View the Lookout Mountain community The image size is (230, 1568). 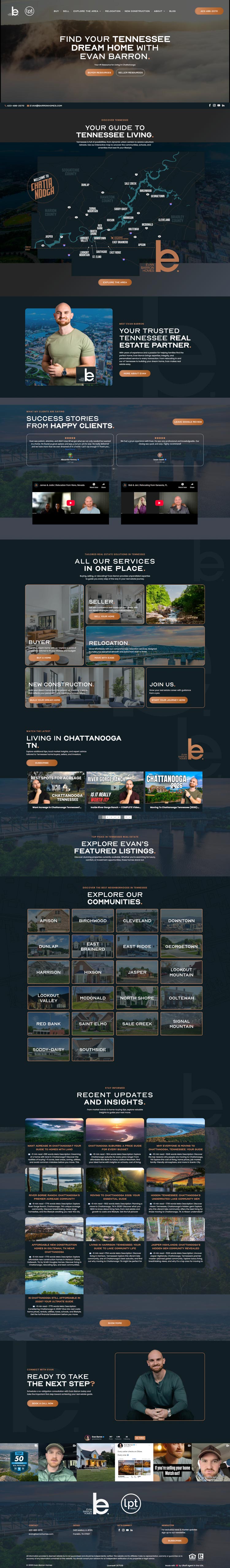click(x=181, y=972)
